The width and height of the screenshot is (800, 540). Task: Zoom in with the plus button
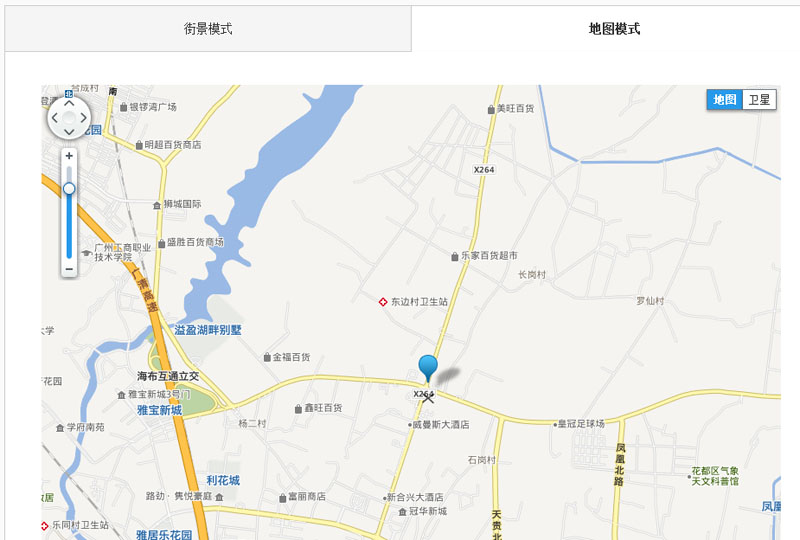pyautogui.click(x=69, y=156)
